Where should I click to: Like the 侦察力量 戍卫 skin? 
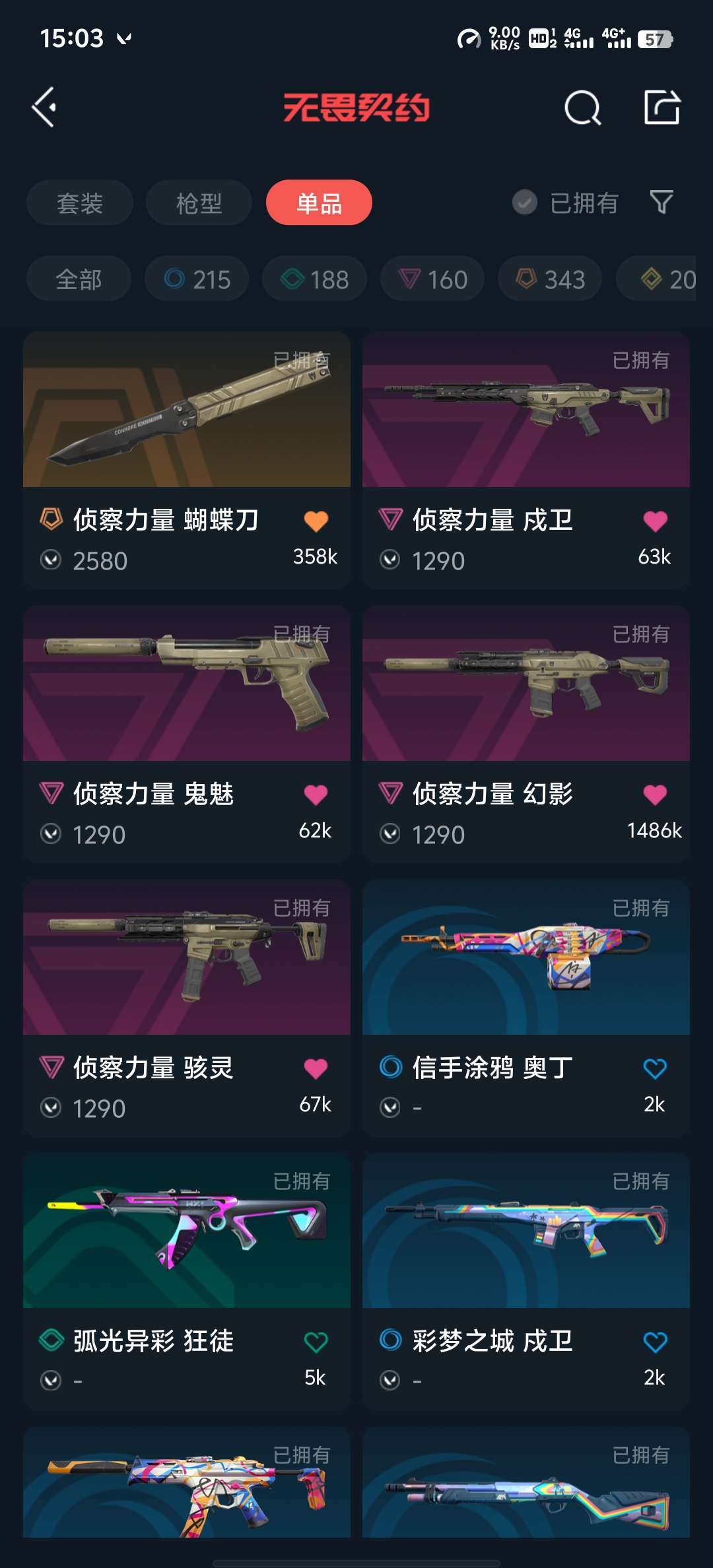click(x=655, y=521)
